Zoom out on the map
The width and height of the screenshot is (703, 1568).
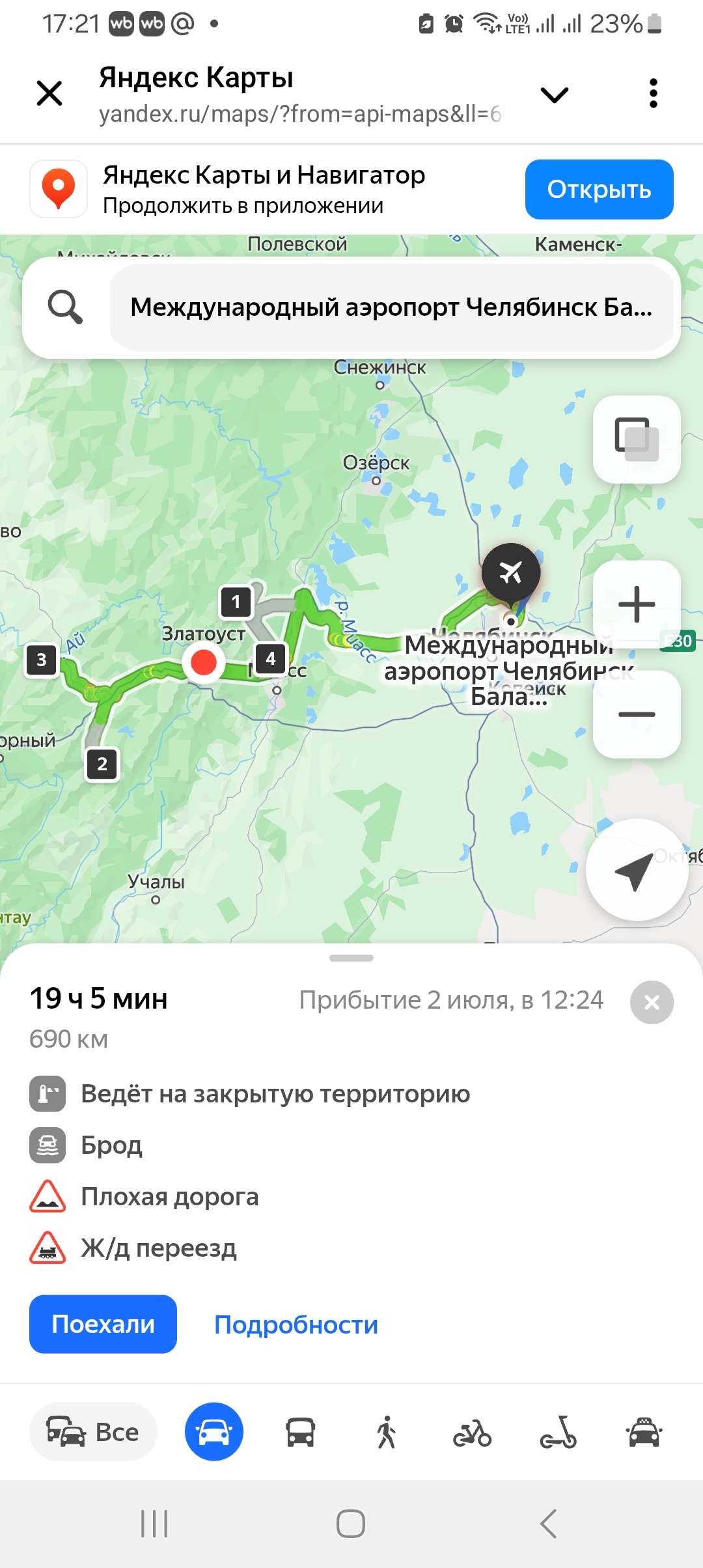pyautogui.click(x=636, y=714)
